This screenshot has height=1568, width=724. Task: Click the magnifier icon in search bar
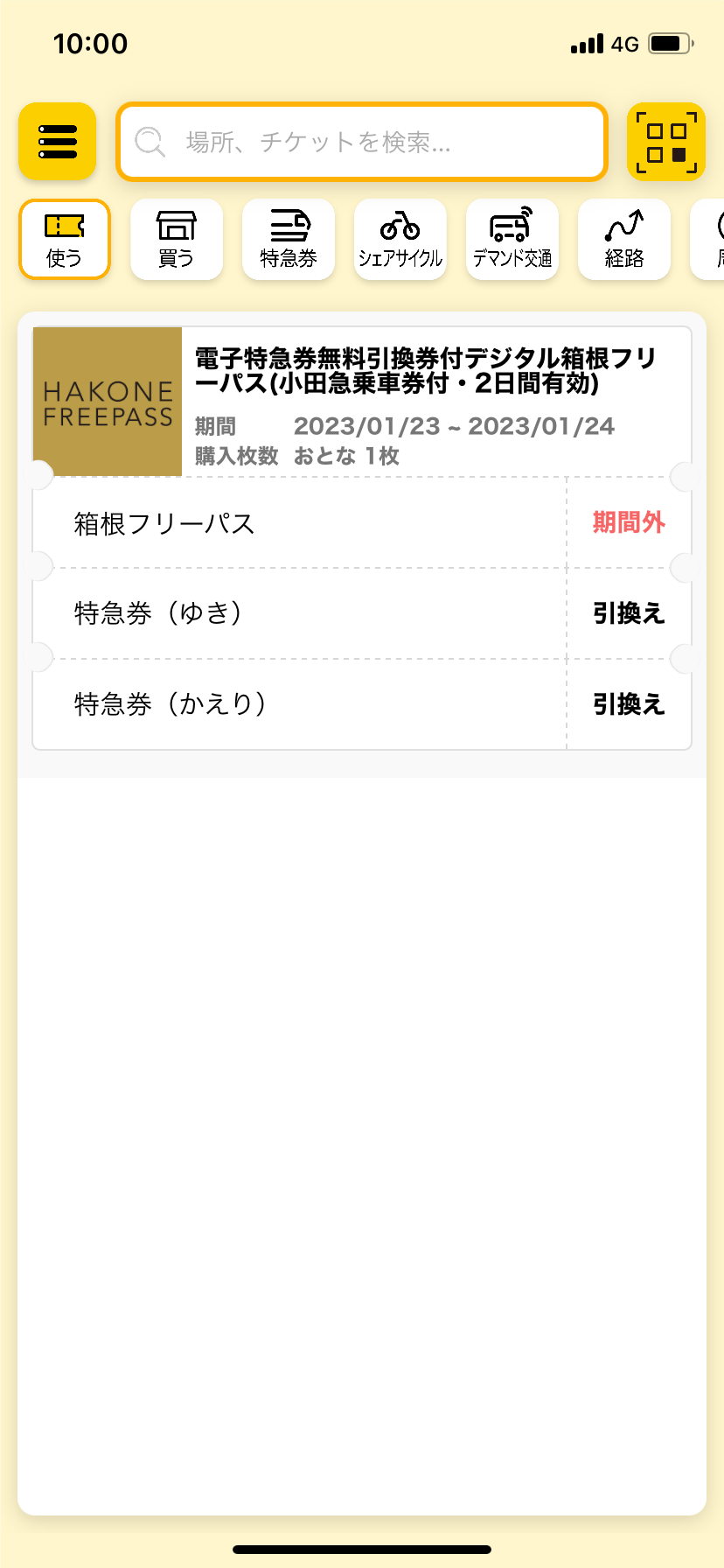pyautogui.click(x=150, y=141)
